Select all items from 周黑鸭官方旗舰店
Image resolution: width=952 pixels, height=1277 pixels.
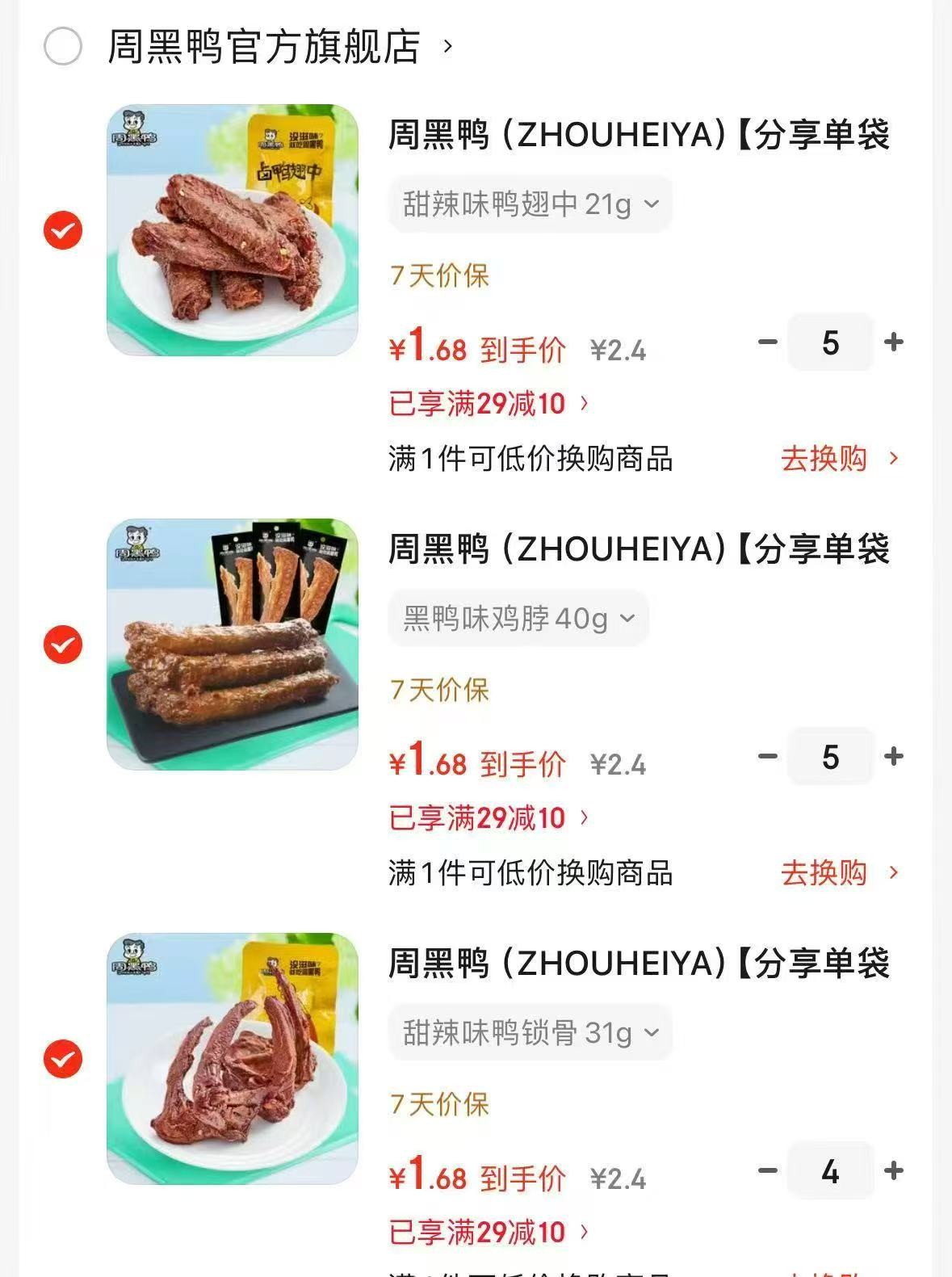pos(63,46)
